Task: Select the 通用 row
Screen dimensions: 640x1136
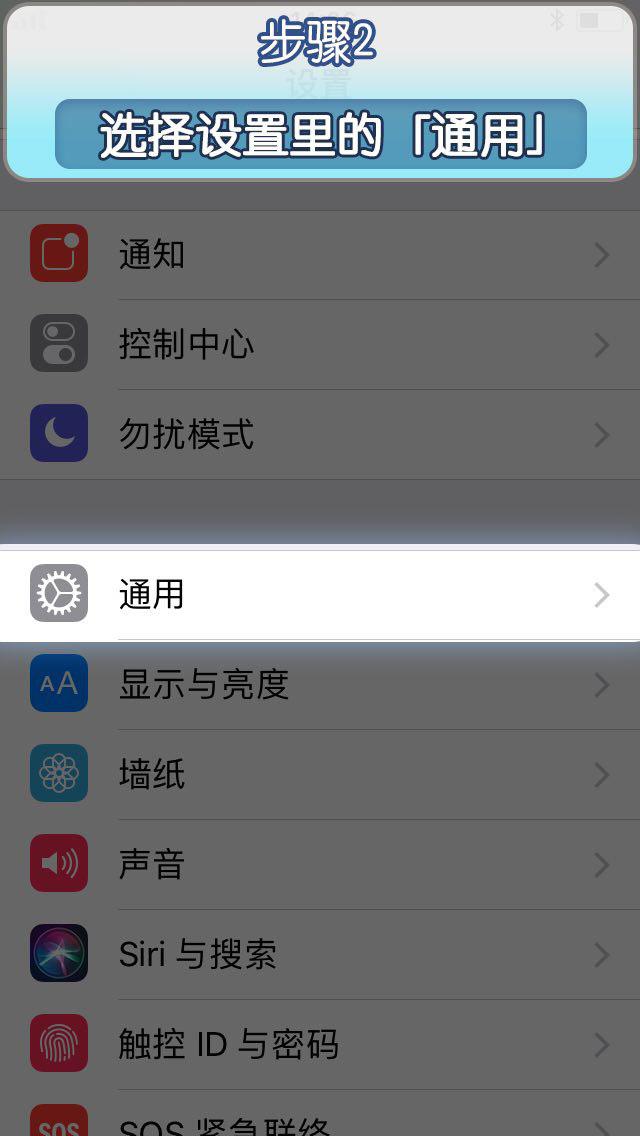Action: [x=320, y=595]
